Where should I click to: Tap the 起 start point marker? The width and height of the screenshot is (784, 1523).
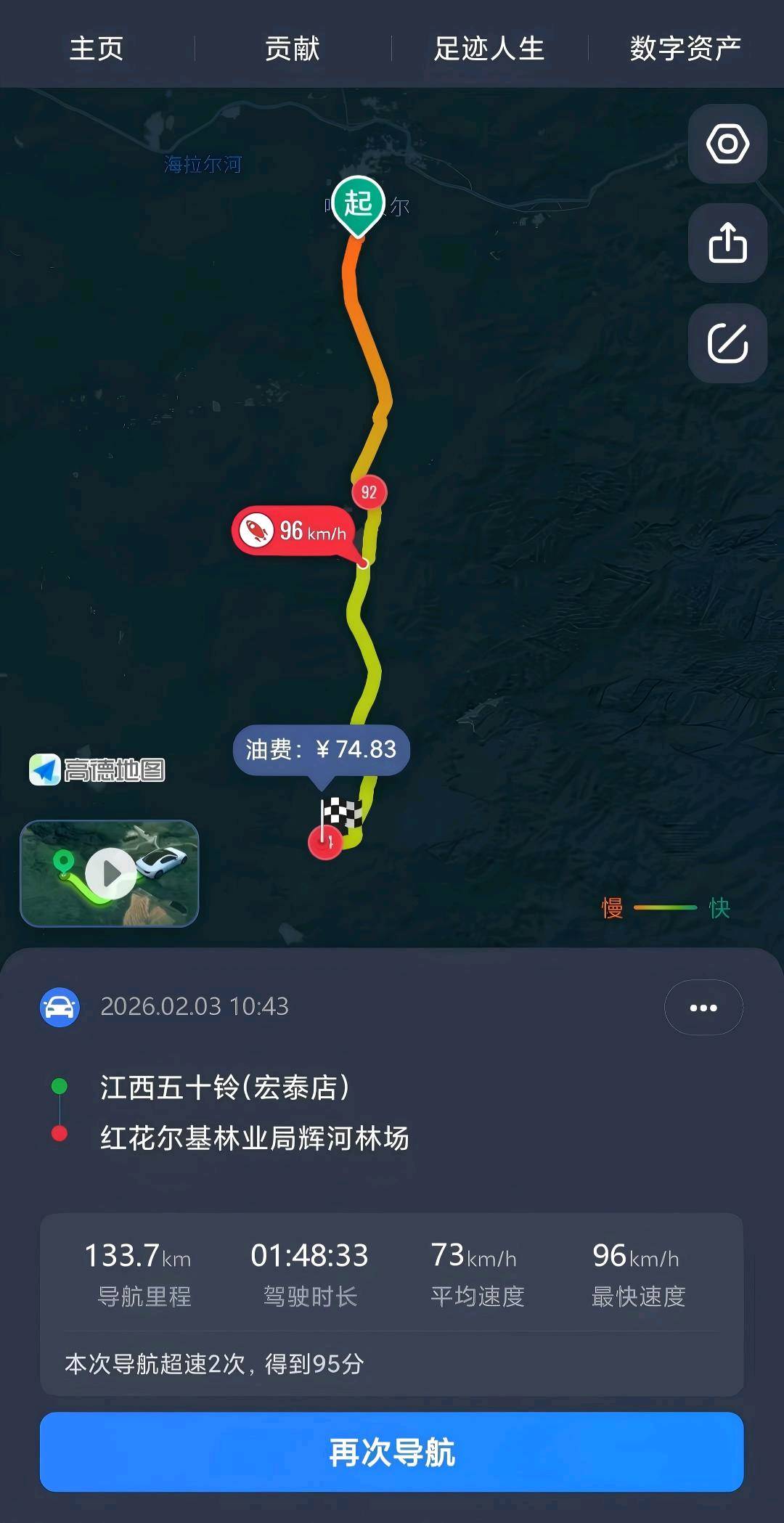coord(358,204)
